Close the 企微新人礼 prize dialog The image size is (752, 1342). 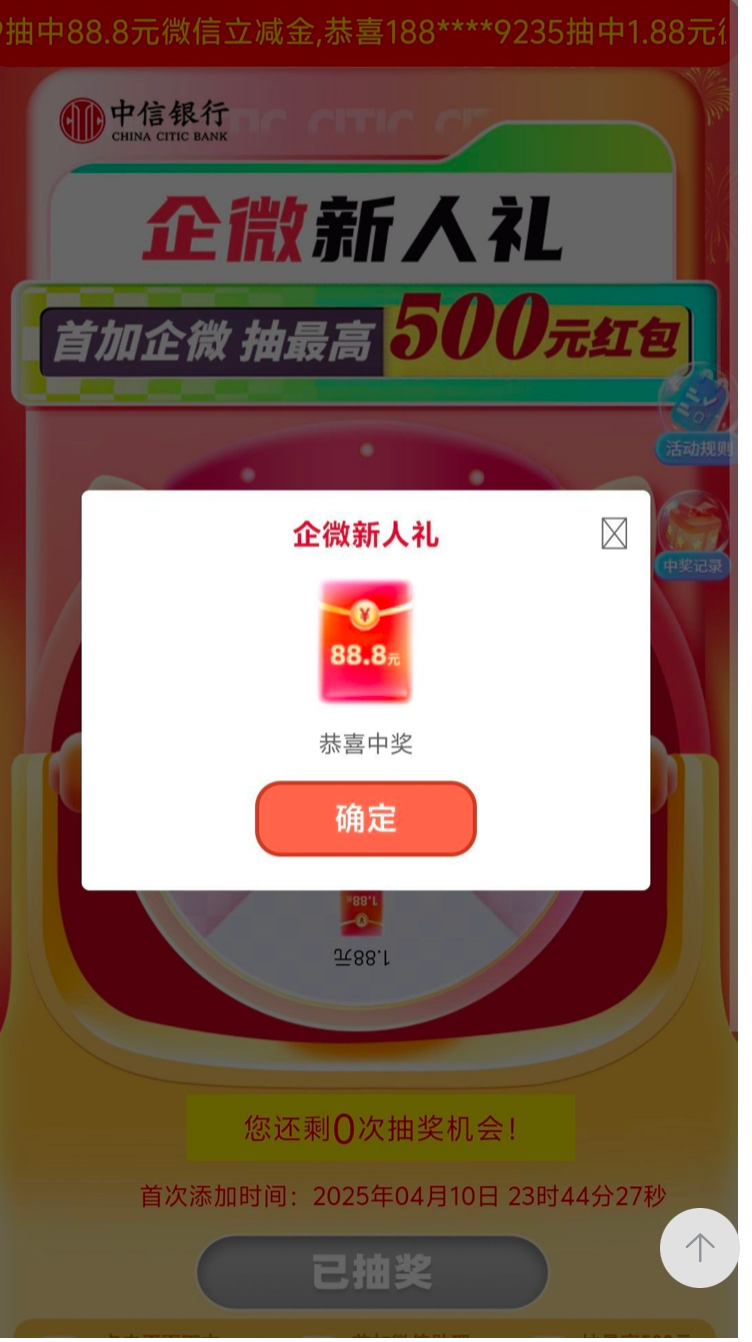614,534
